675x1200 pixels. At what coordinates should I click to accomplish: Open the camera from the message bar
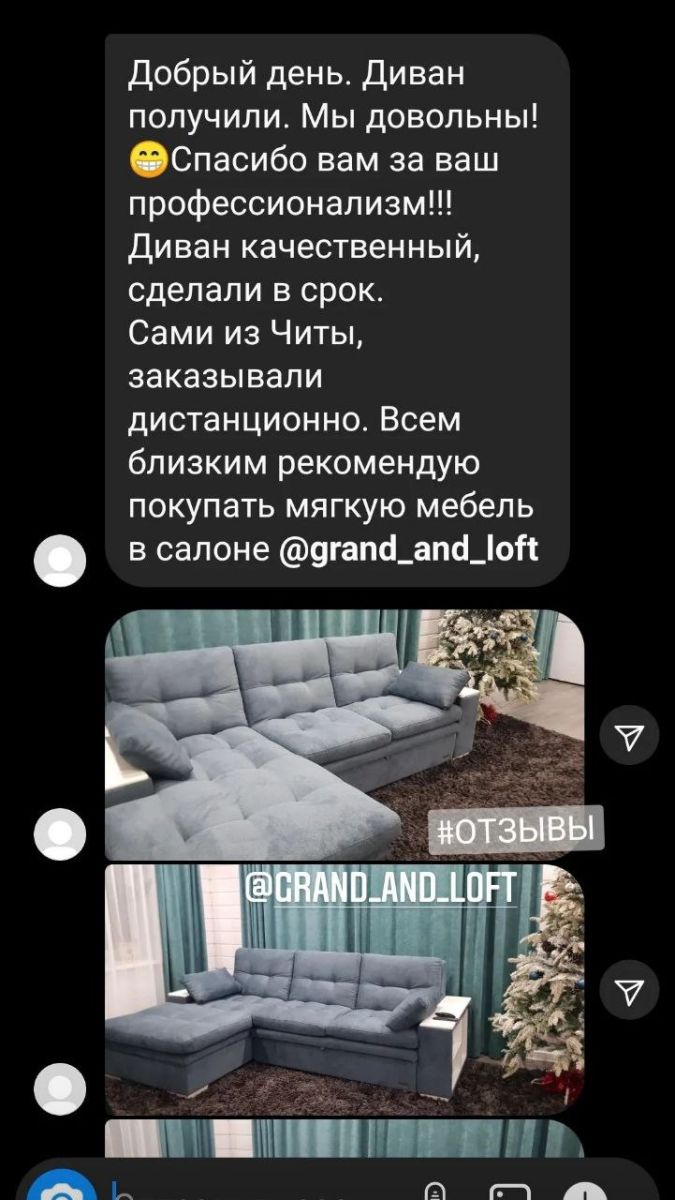coord(60,1192)
